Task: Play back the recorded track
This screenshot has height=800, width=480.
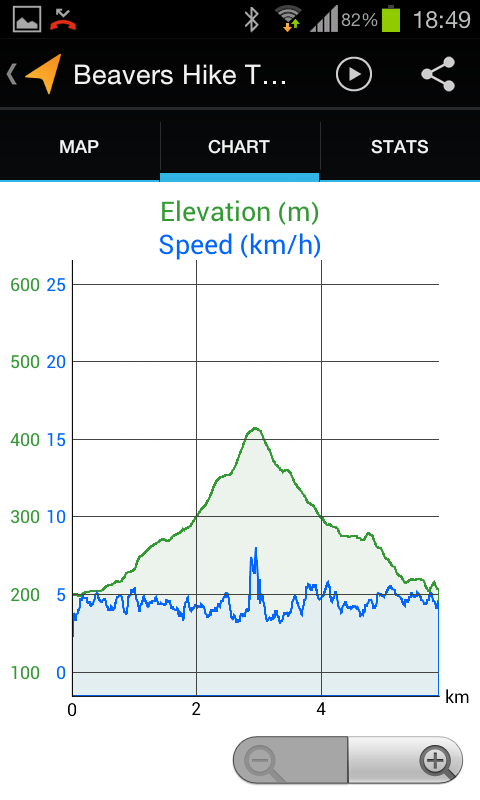Action: click(354, 74)
